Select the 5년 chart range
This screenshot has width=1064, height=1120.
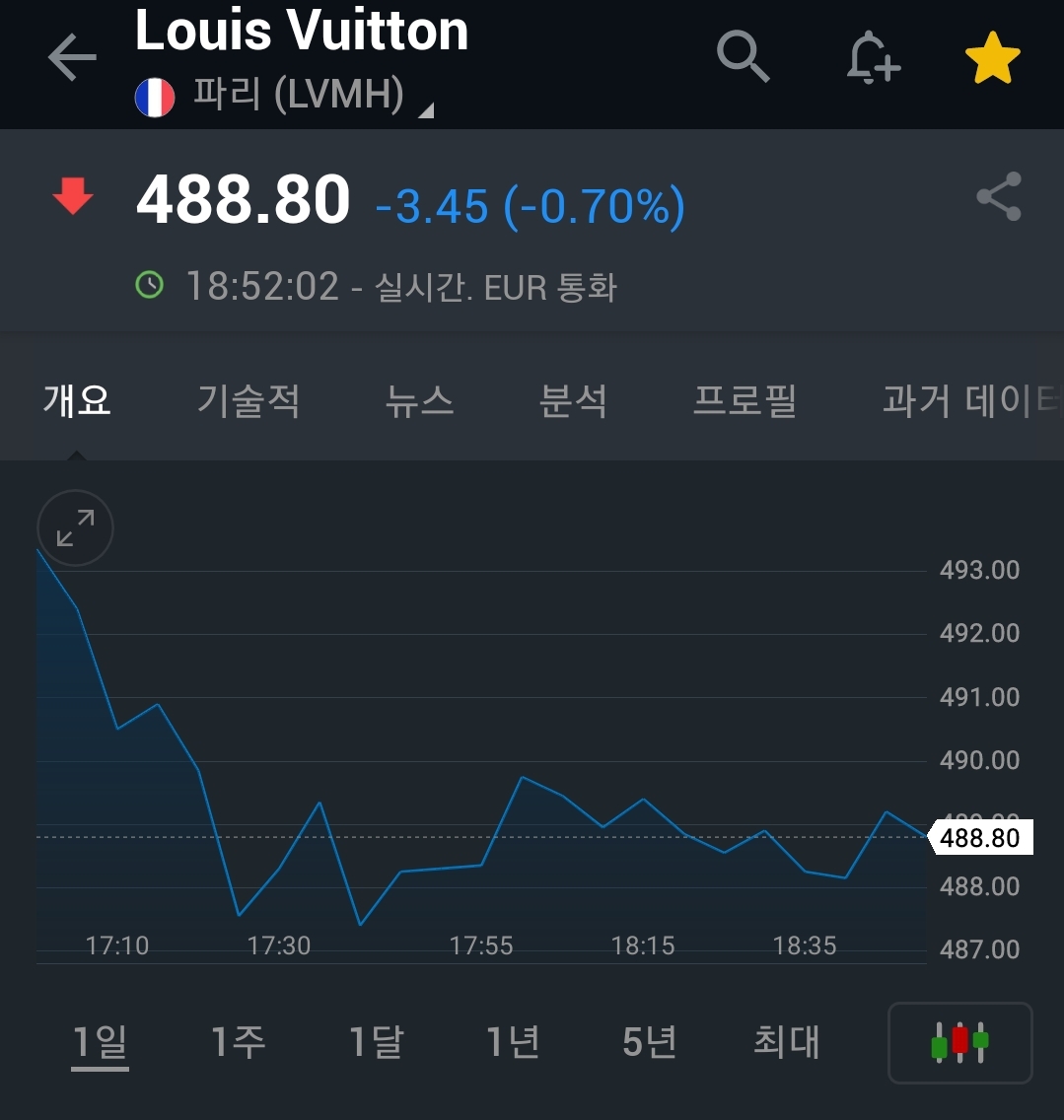(649, 1041)
